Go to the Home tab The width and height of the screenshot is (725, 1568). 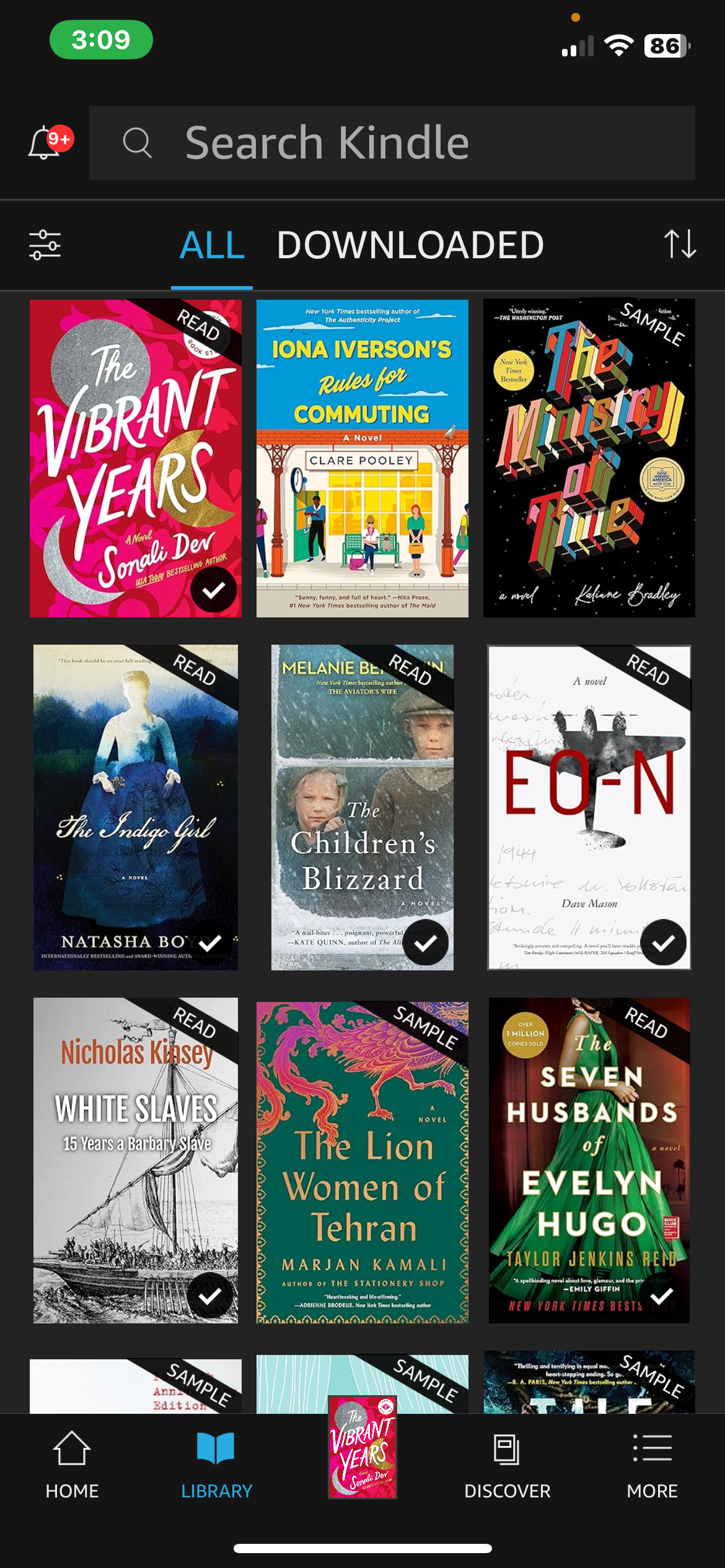(72, 1465)
